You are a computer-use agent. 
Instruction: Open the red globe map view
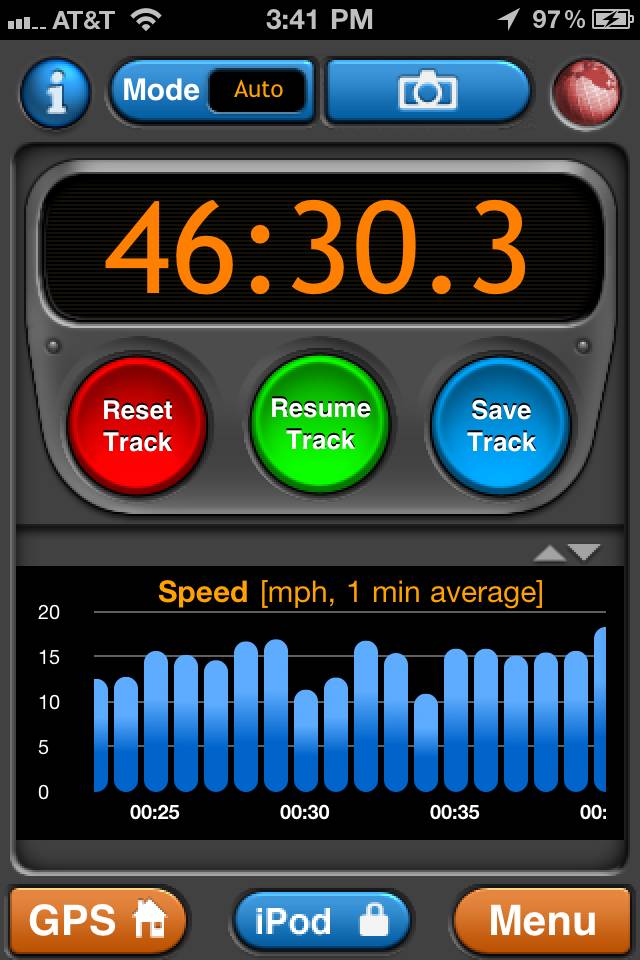pyautogui.click(x=585, y=93)
